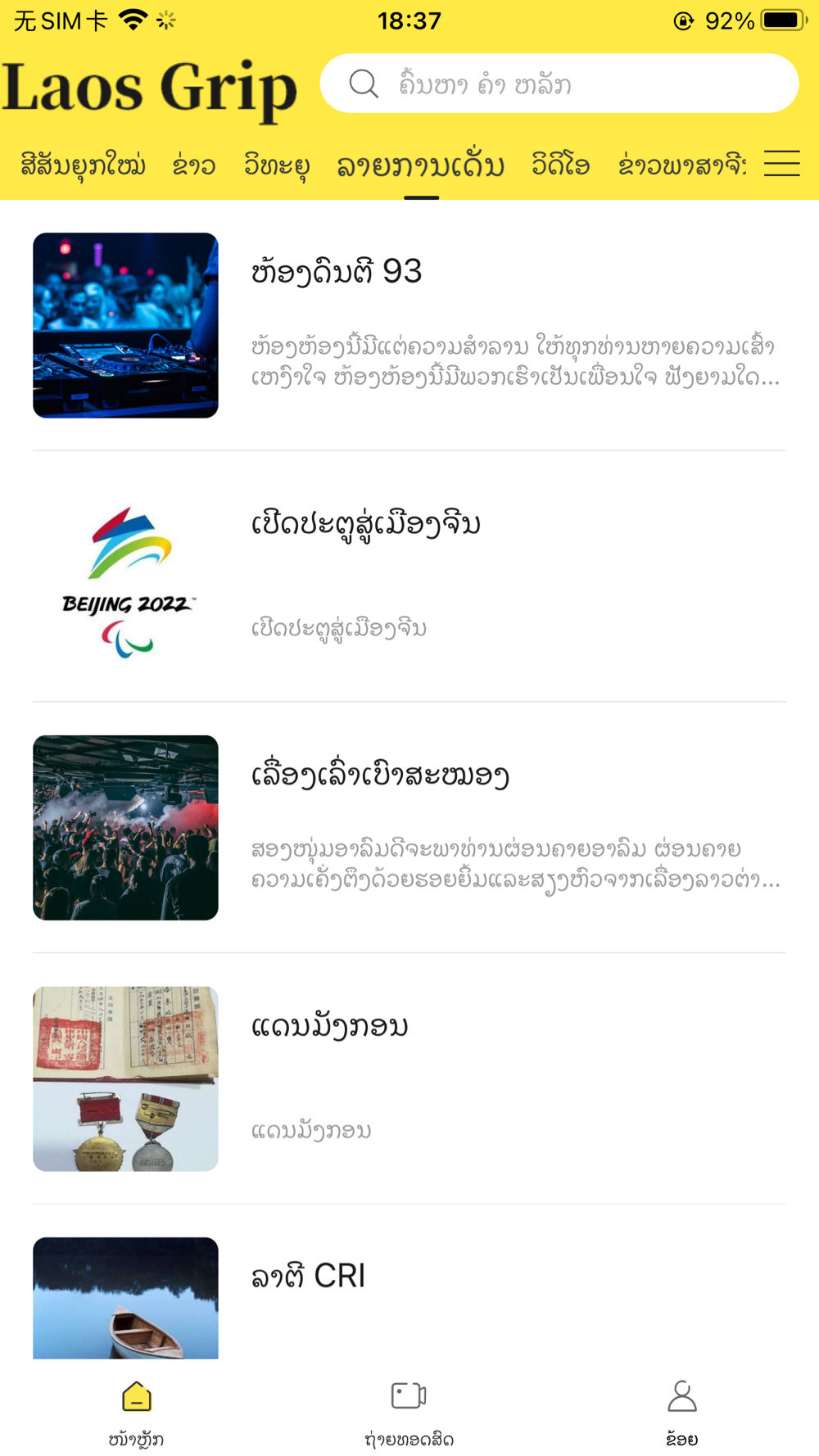819x1456 pixels.
Task: Select the ລາຍການເດັ່ນ tab
Action: coord(421,166)
